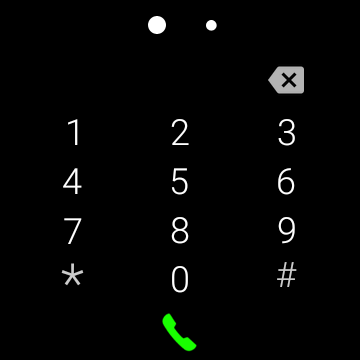Tap the 9 key
Image resolution: width=360 pixels, height=360 pixels.
tap(287, 230)
